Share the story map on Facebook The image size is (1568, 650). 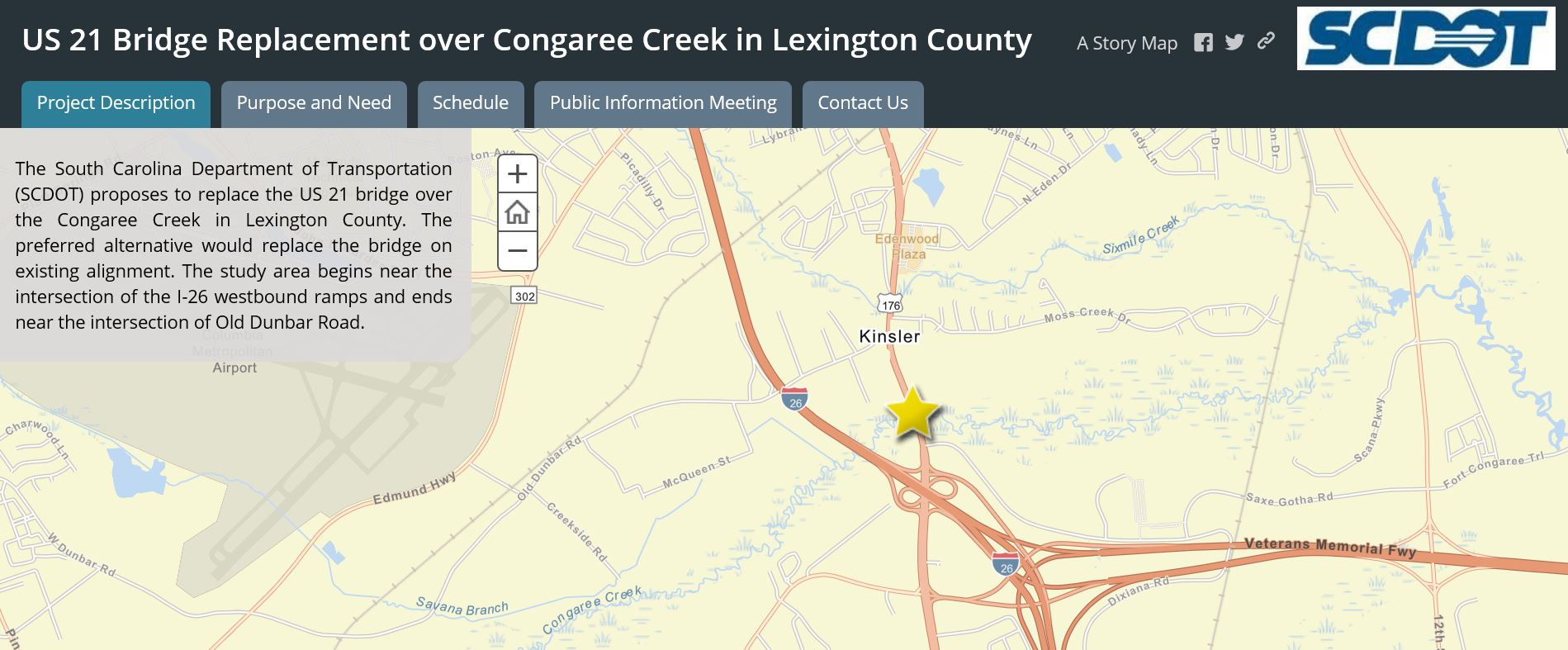point(1203,43)
